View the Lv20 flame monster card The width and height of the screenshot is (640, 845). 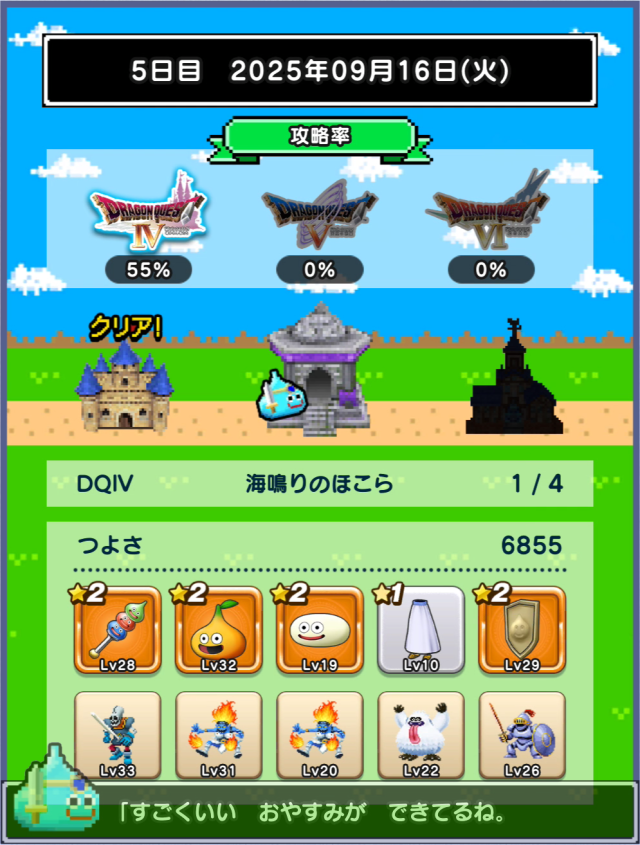320,735
